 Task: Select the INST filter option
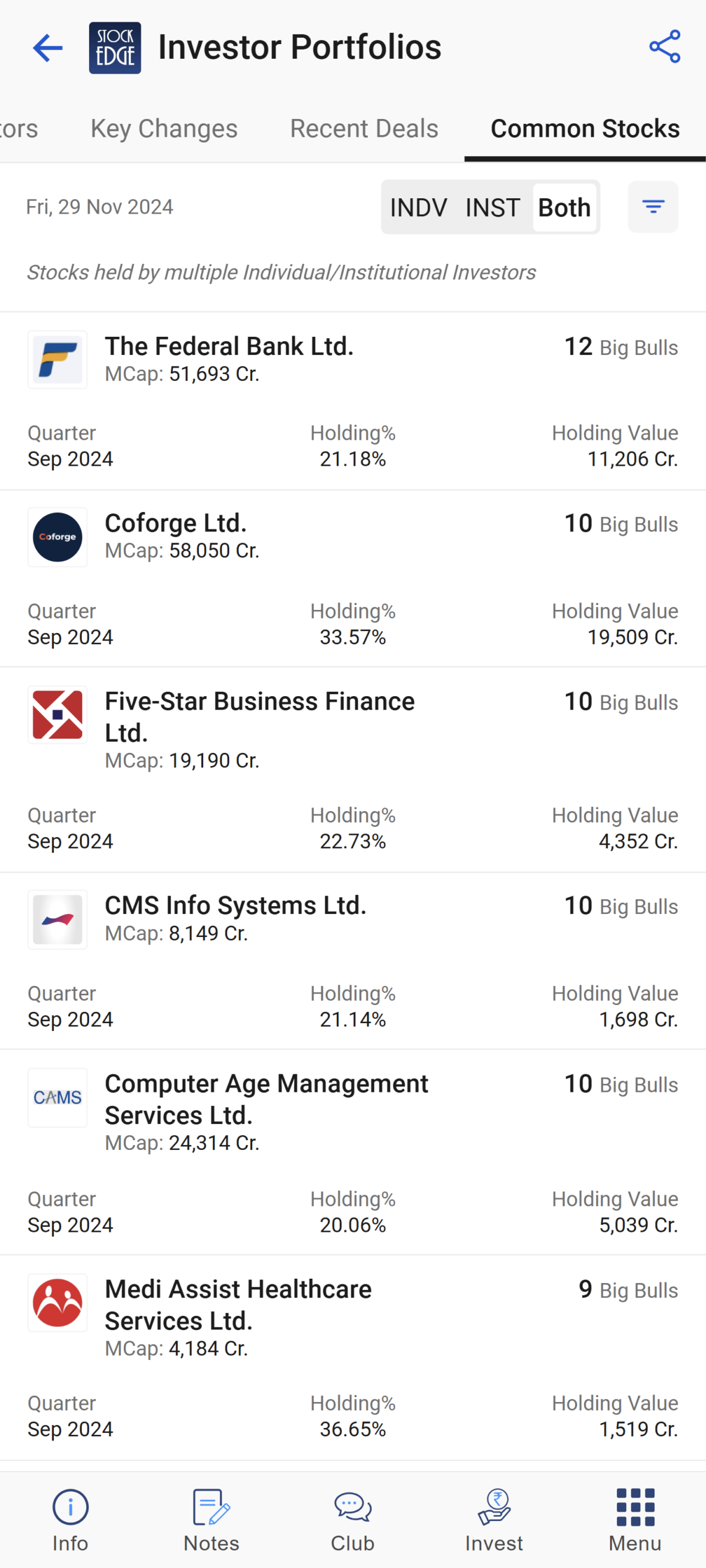pyautogui.click(x=493, y=207)
